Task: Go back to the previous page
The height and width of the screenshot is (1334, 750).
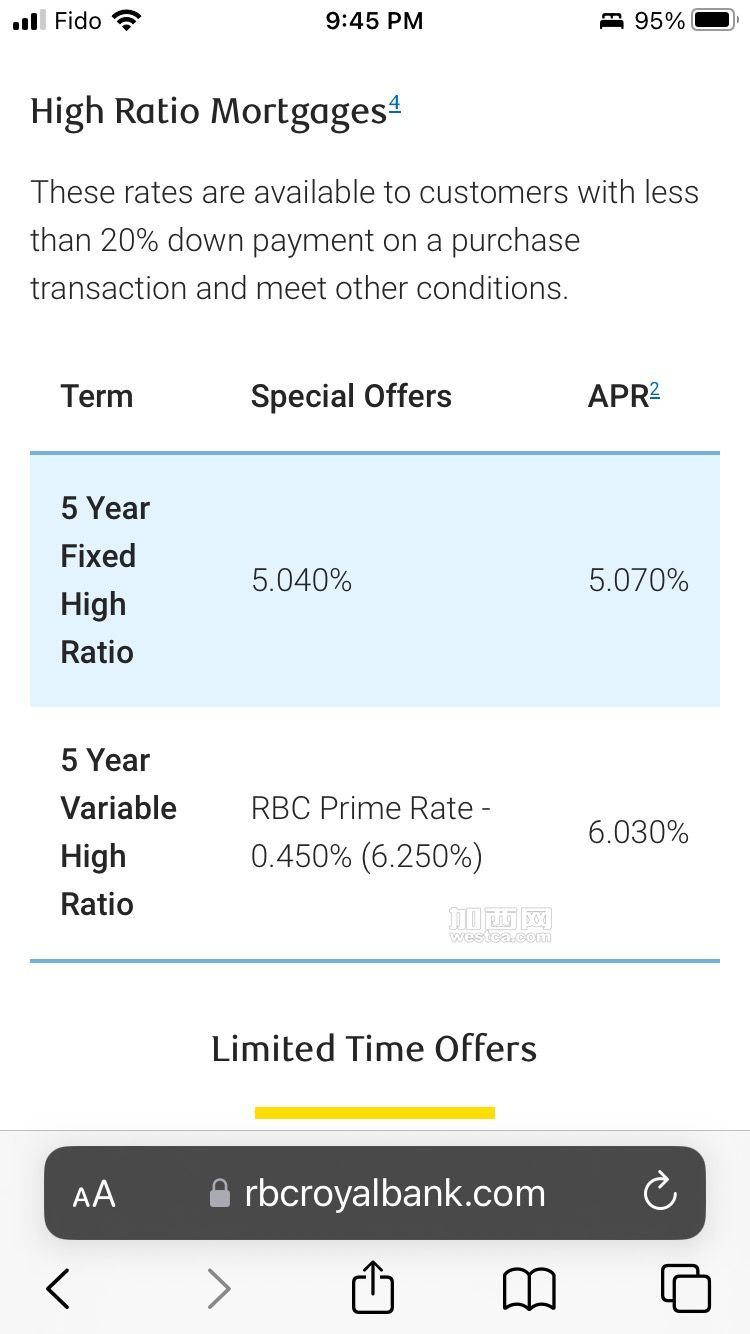Action: tap(59, 1288)
